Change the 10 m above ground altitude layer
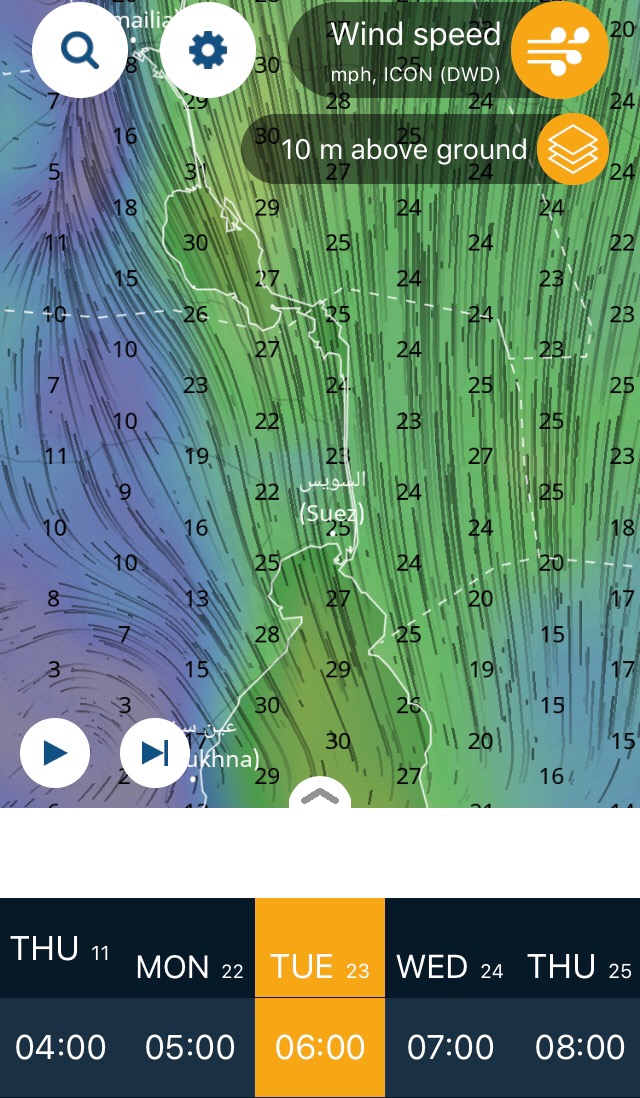640x1098 pixels. coord(572,150)
